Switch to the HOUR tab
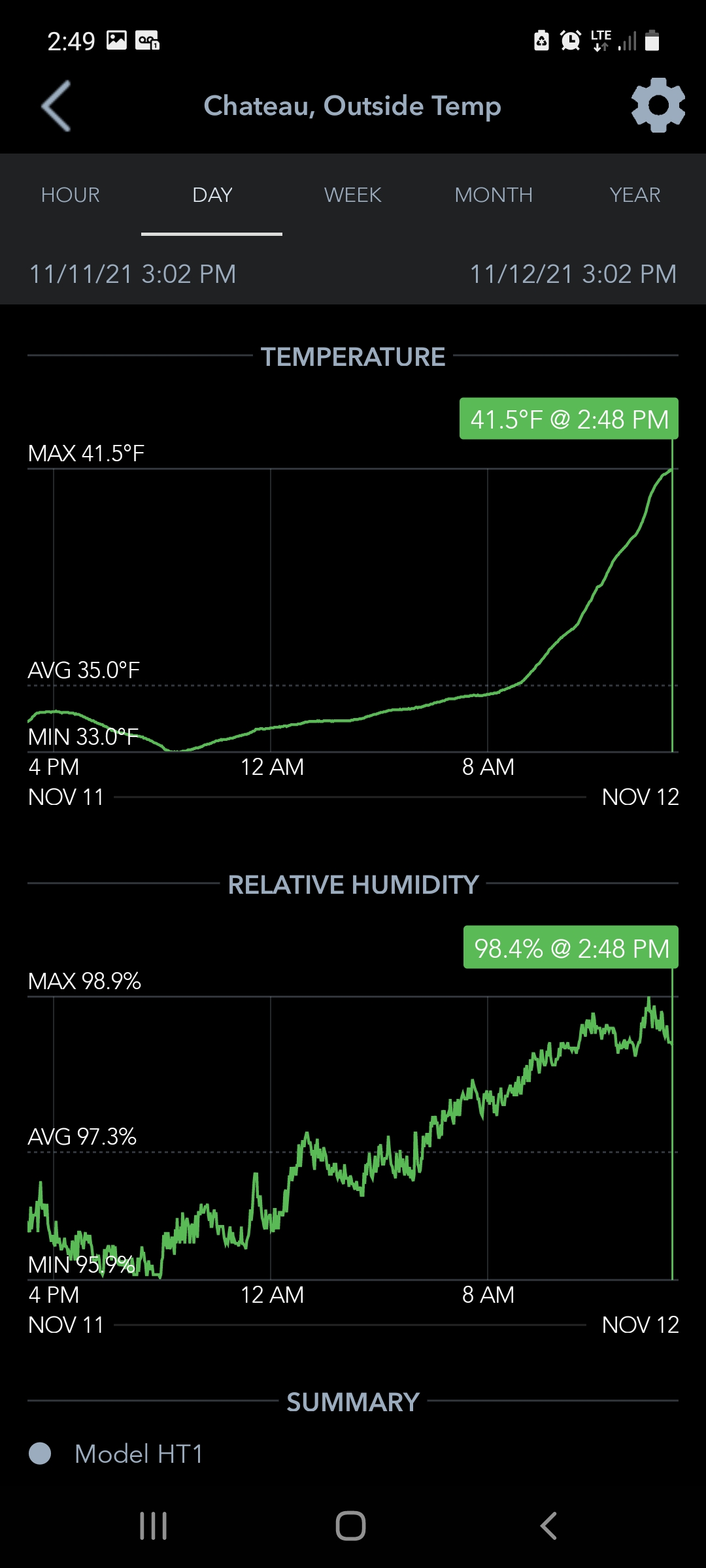Screen dimensions: 706x1568 71,195
